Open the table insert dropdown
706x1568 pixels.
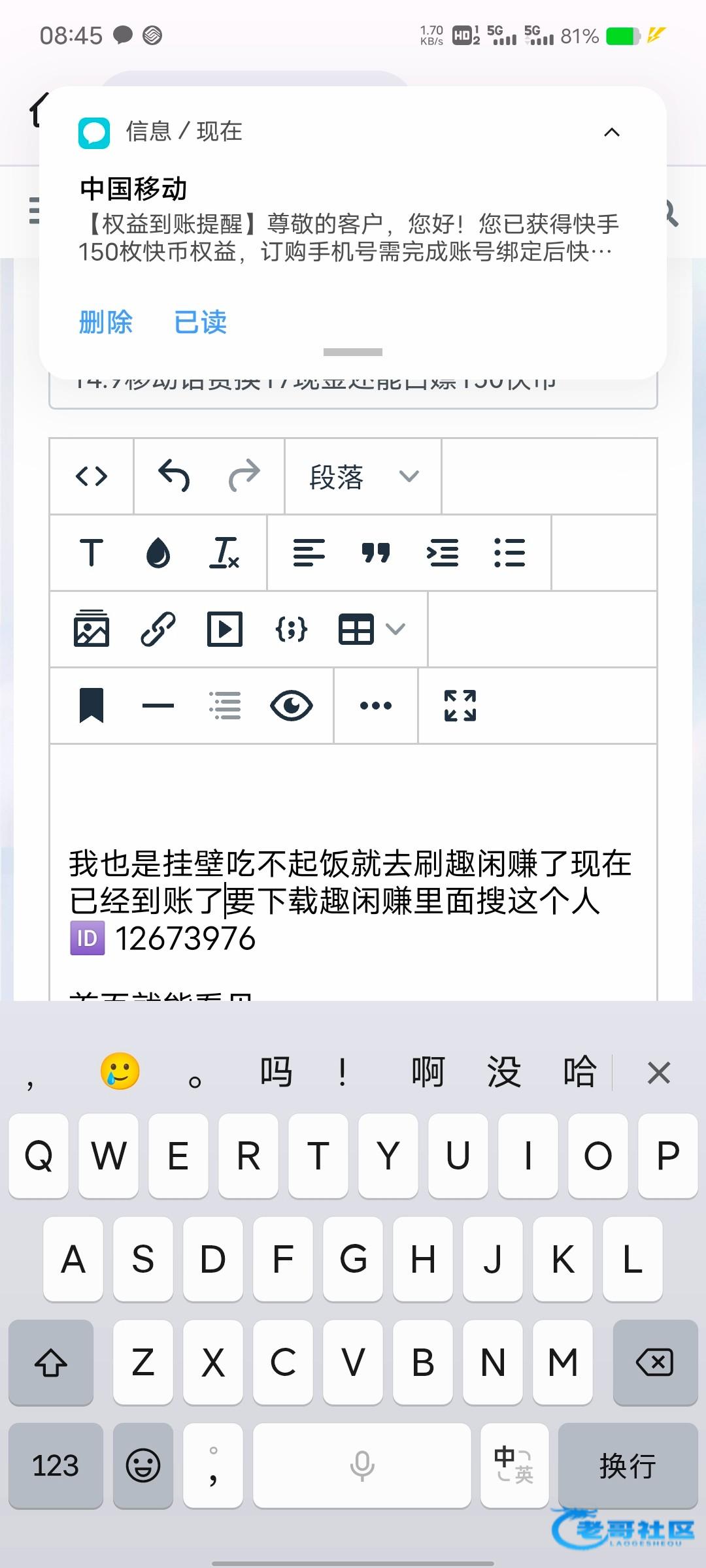[x=372, y=629]
